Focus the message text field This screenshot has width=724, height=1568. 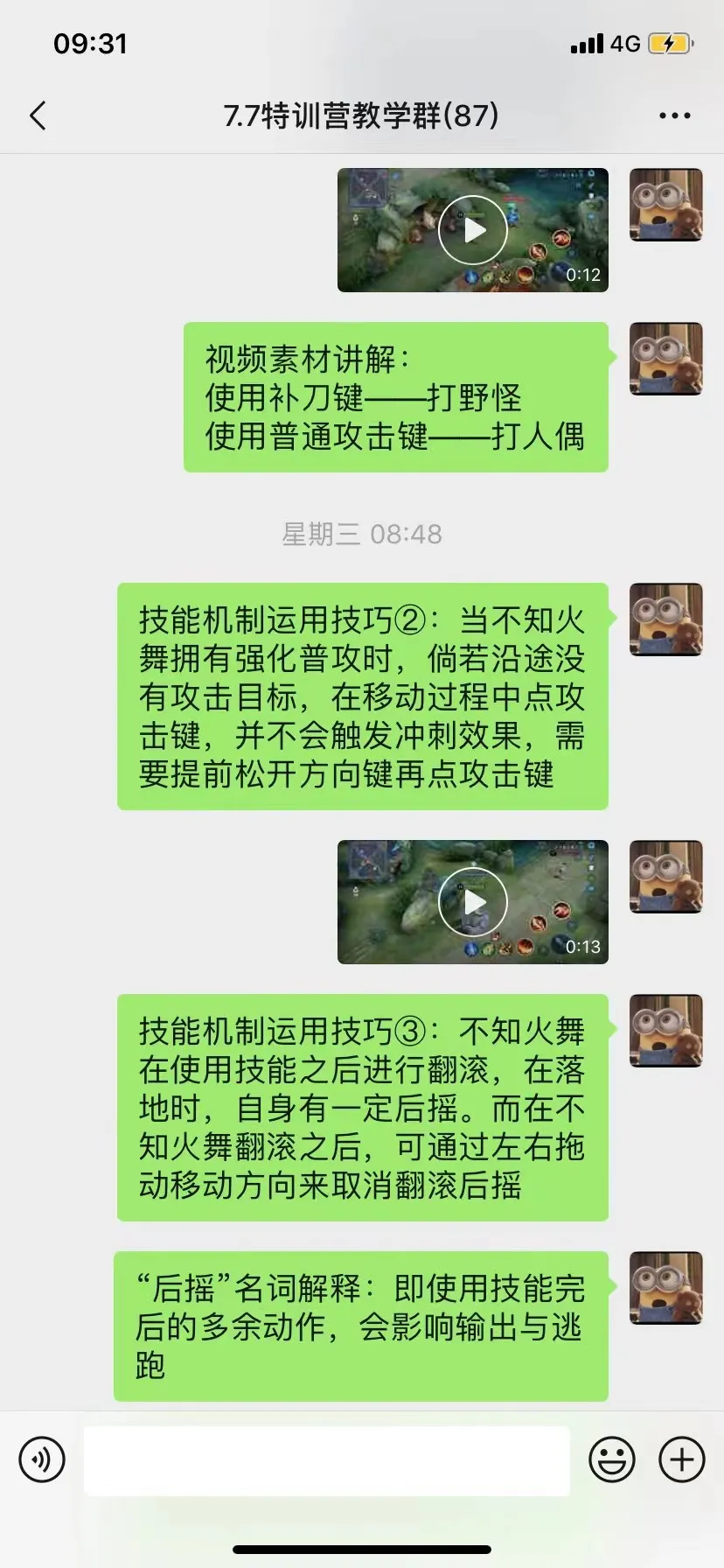[x=326, y=1459]
